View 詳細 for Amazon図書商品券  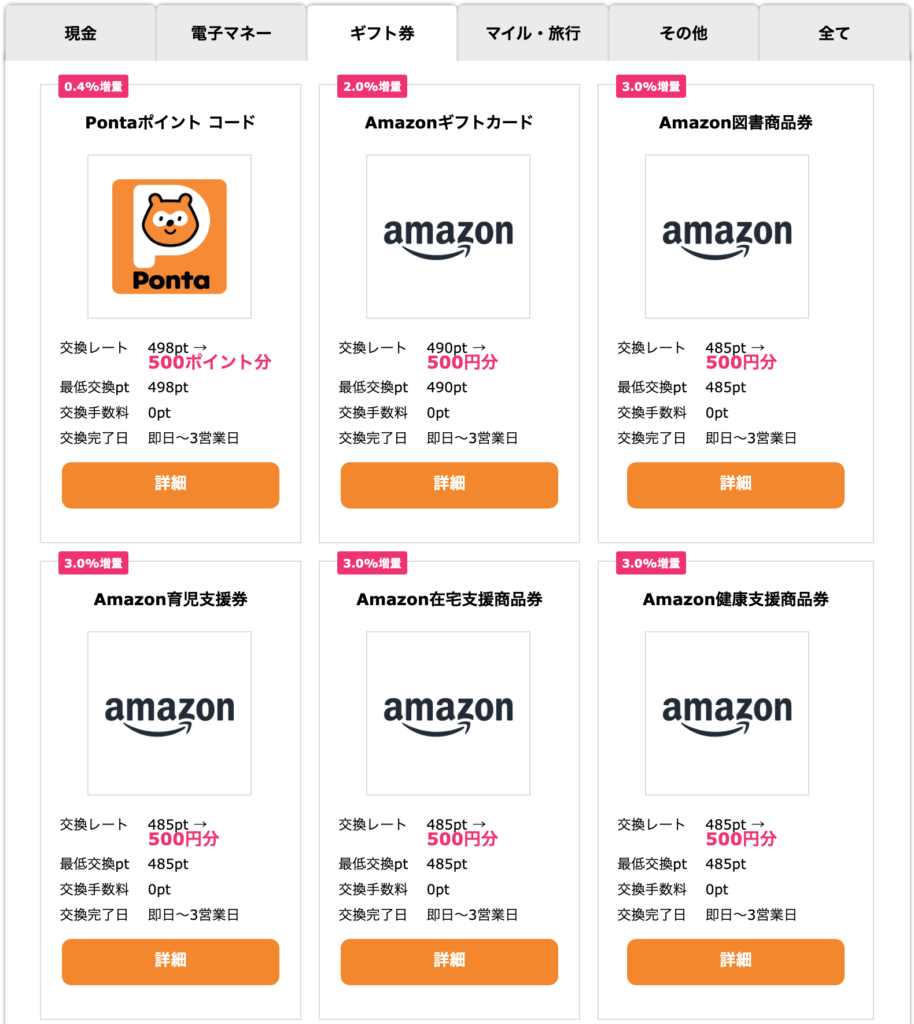[735, 484]
